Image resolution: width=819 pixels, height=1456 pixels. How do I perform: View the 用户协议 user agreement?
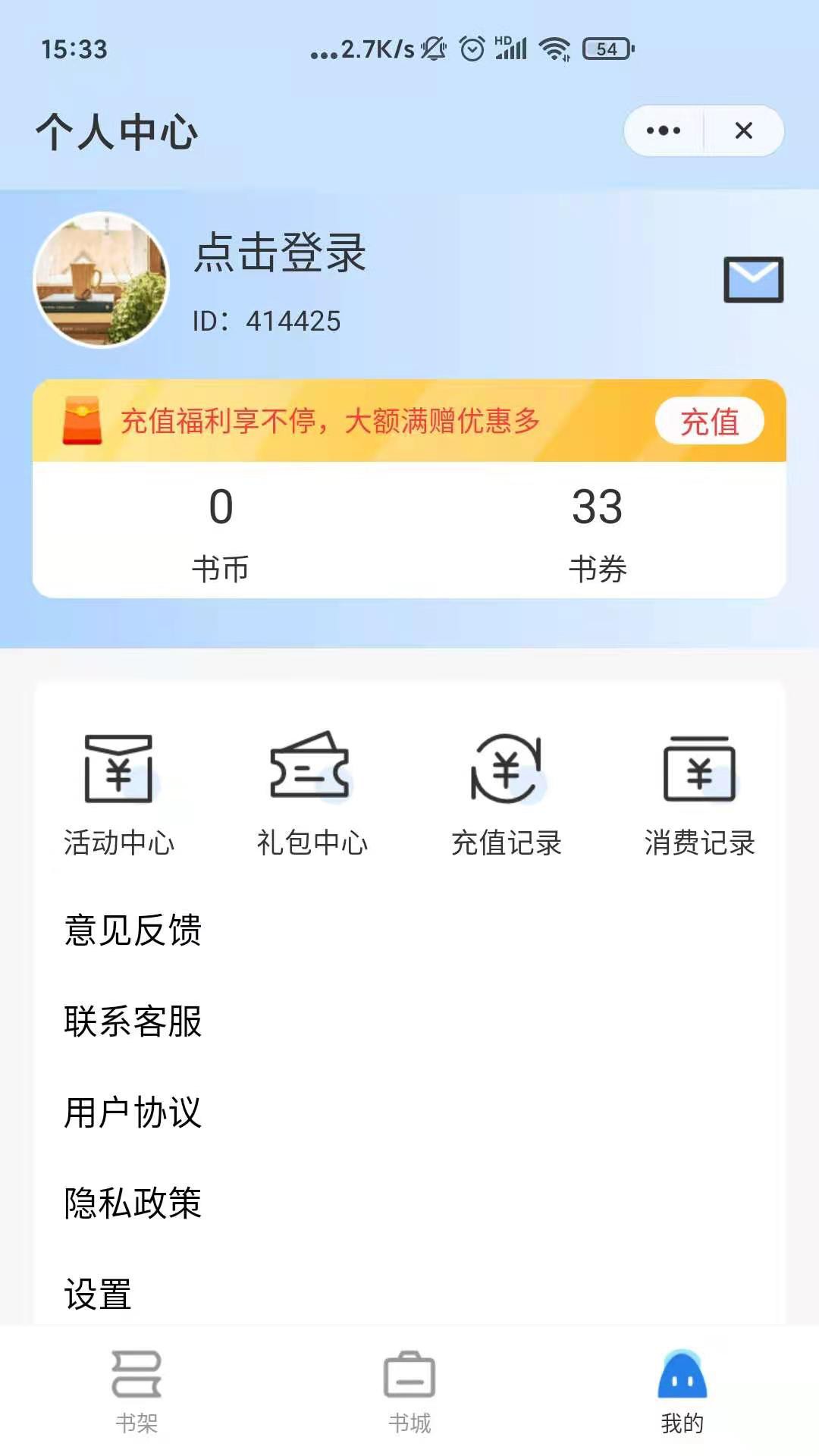(x=133, y=1114)
